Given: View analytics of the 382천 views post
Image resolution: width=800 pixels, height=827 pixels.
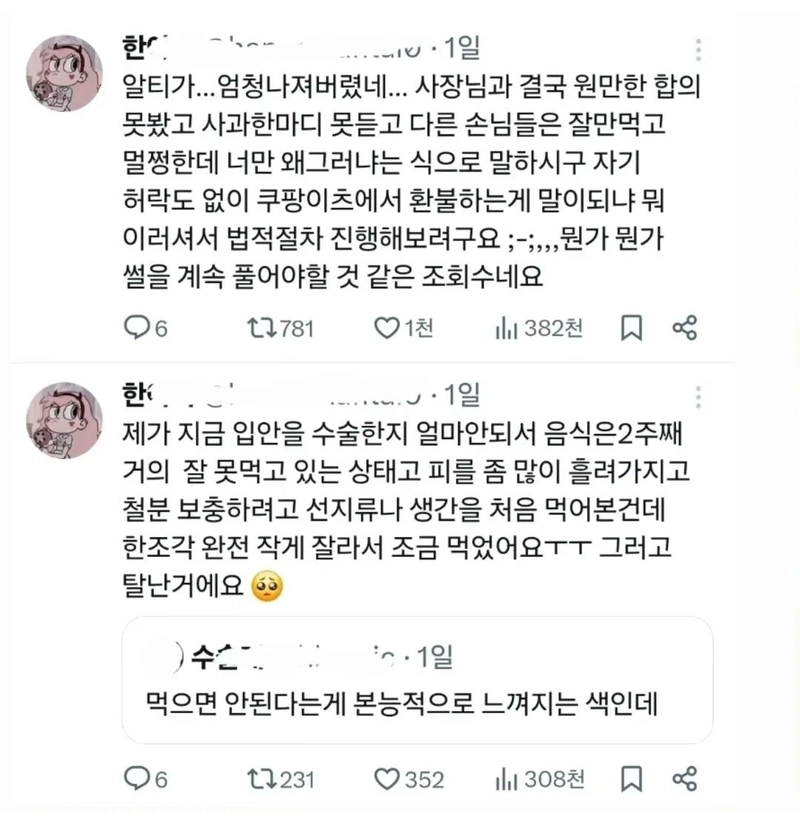Looking at the screenshot, I should 507,328.
